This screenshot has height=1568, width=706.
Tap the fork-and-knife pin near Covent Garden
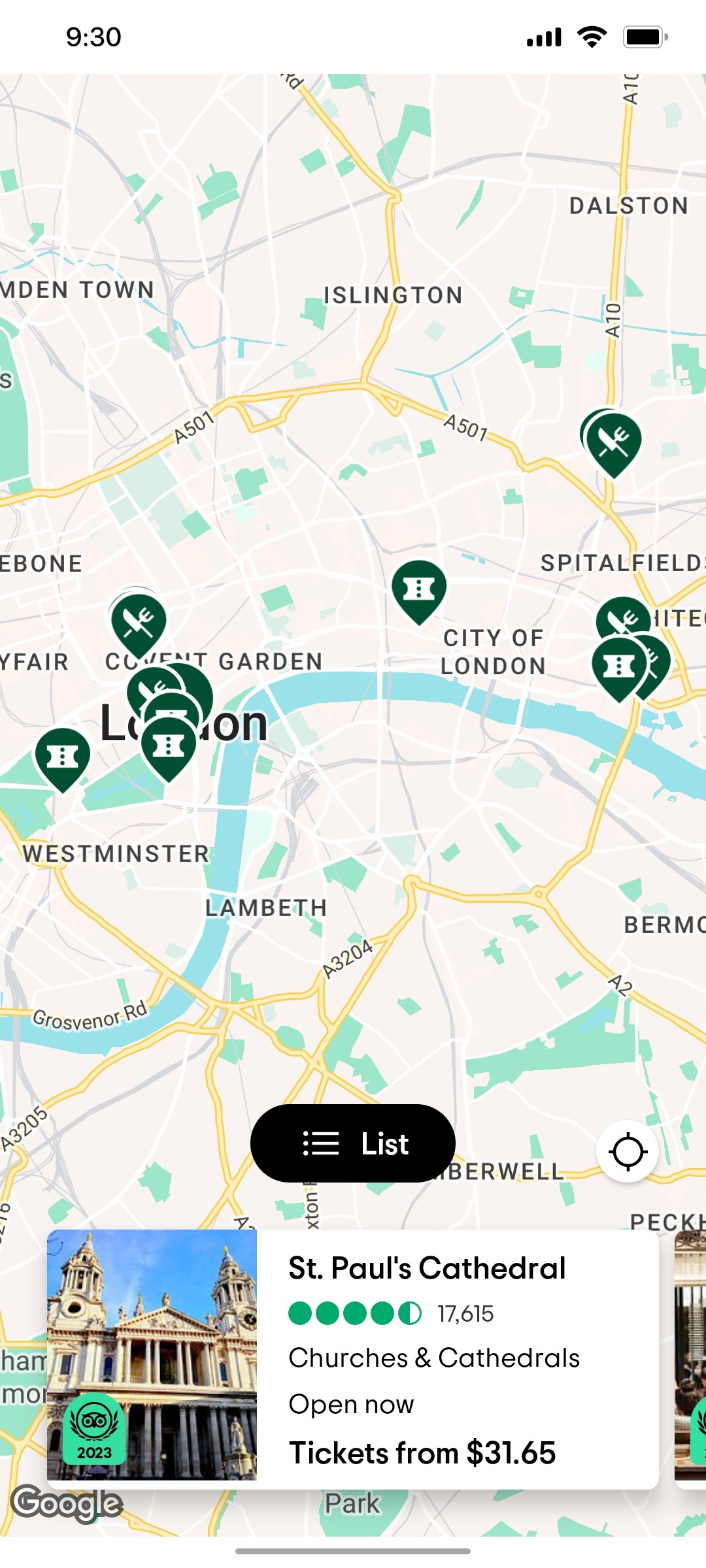coord(137,621)
